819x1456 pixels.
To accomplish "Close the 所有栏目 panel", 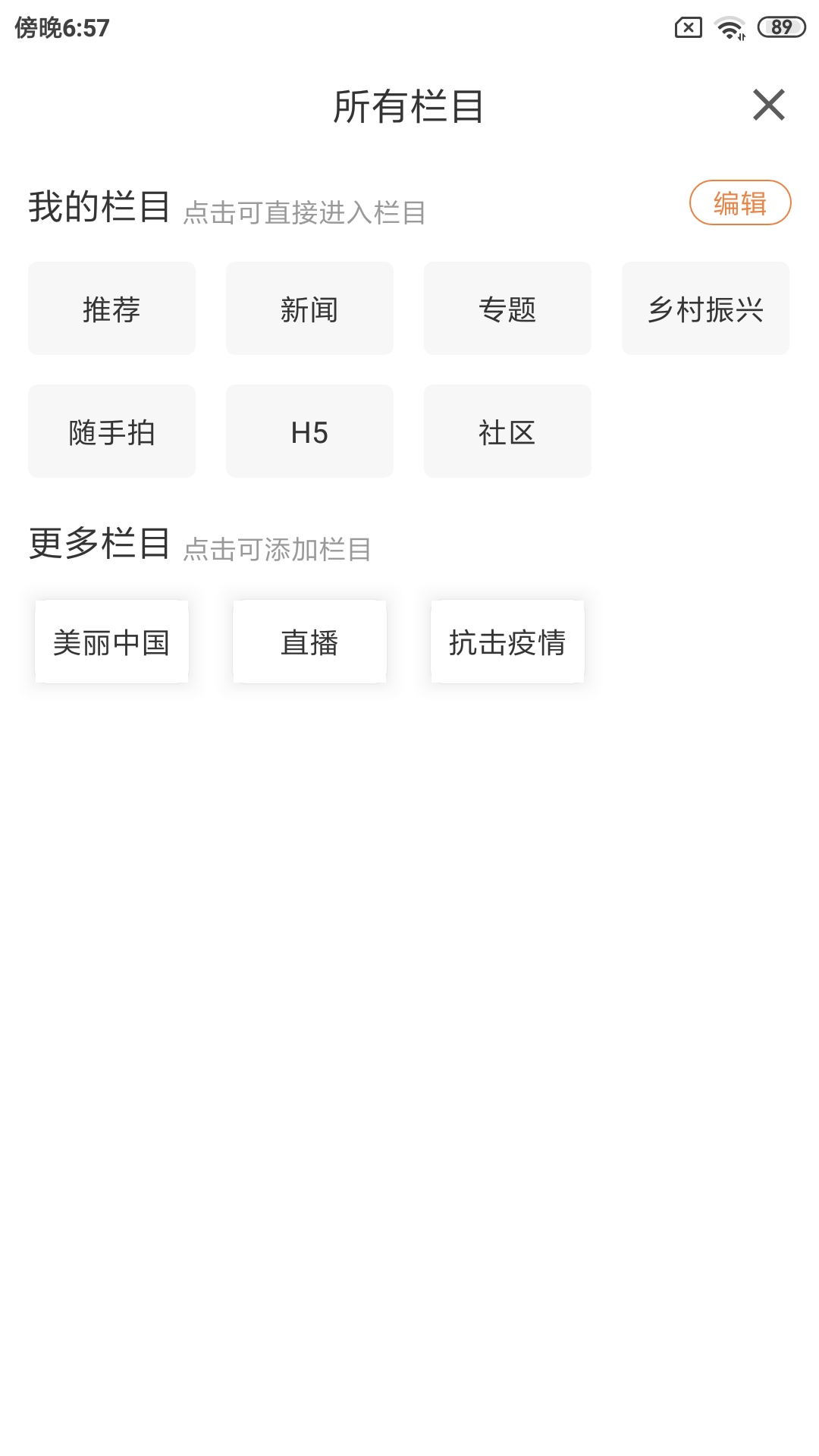I will click(769, 105).
